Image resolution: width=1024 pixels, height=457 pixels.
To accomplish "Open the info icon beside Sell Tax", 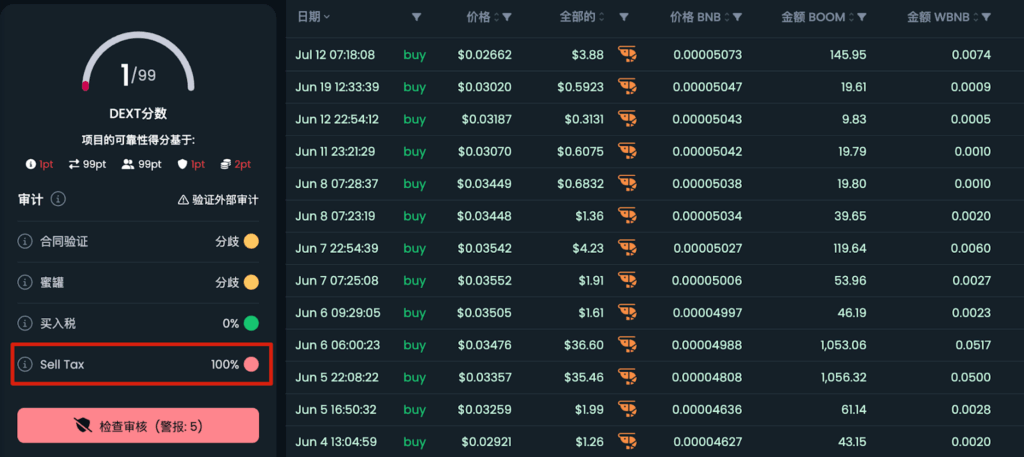I will tap(25, 365).
